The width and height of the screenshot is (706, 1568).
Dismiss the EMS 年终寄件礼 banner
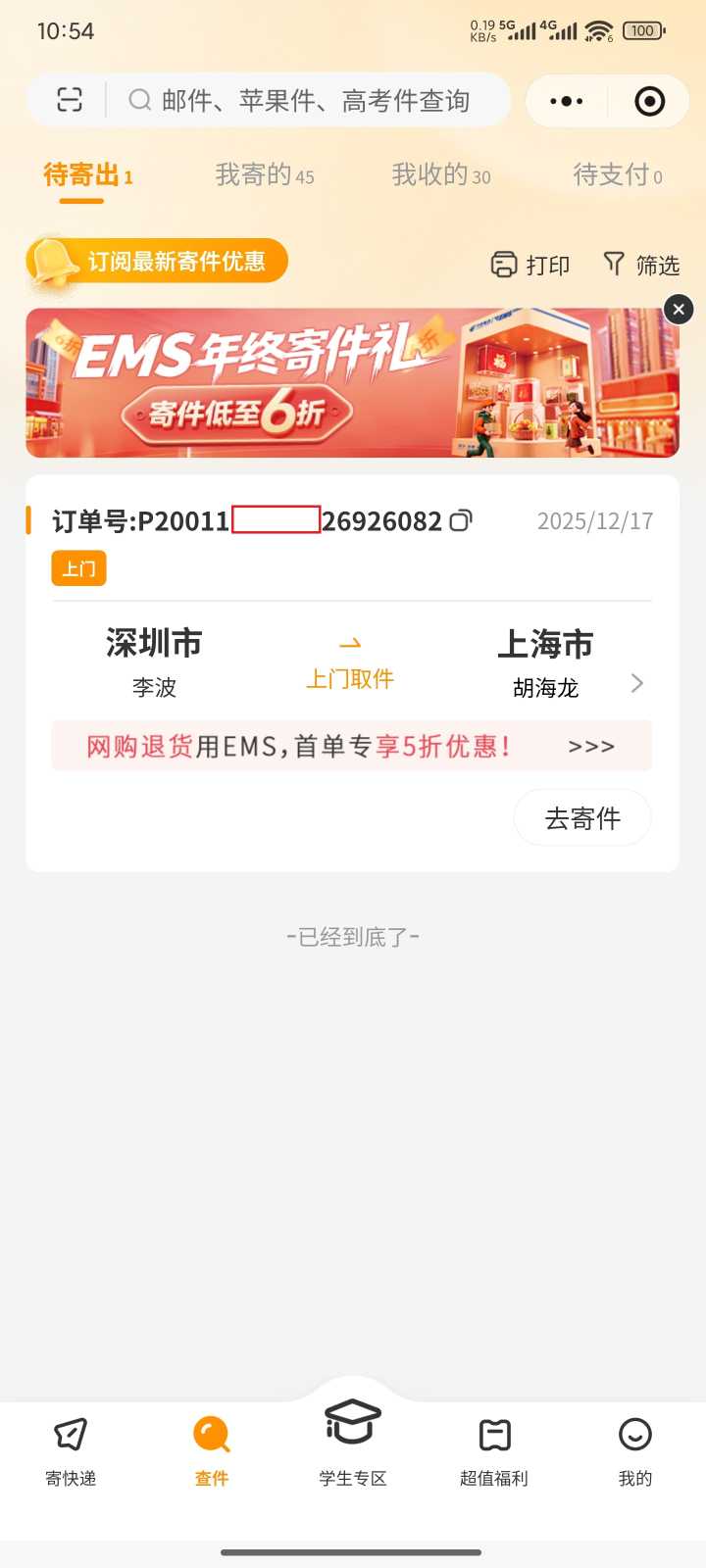[678, 310]
